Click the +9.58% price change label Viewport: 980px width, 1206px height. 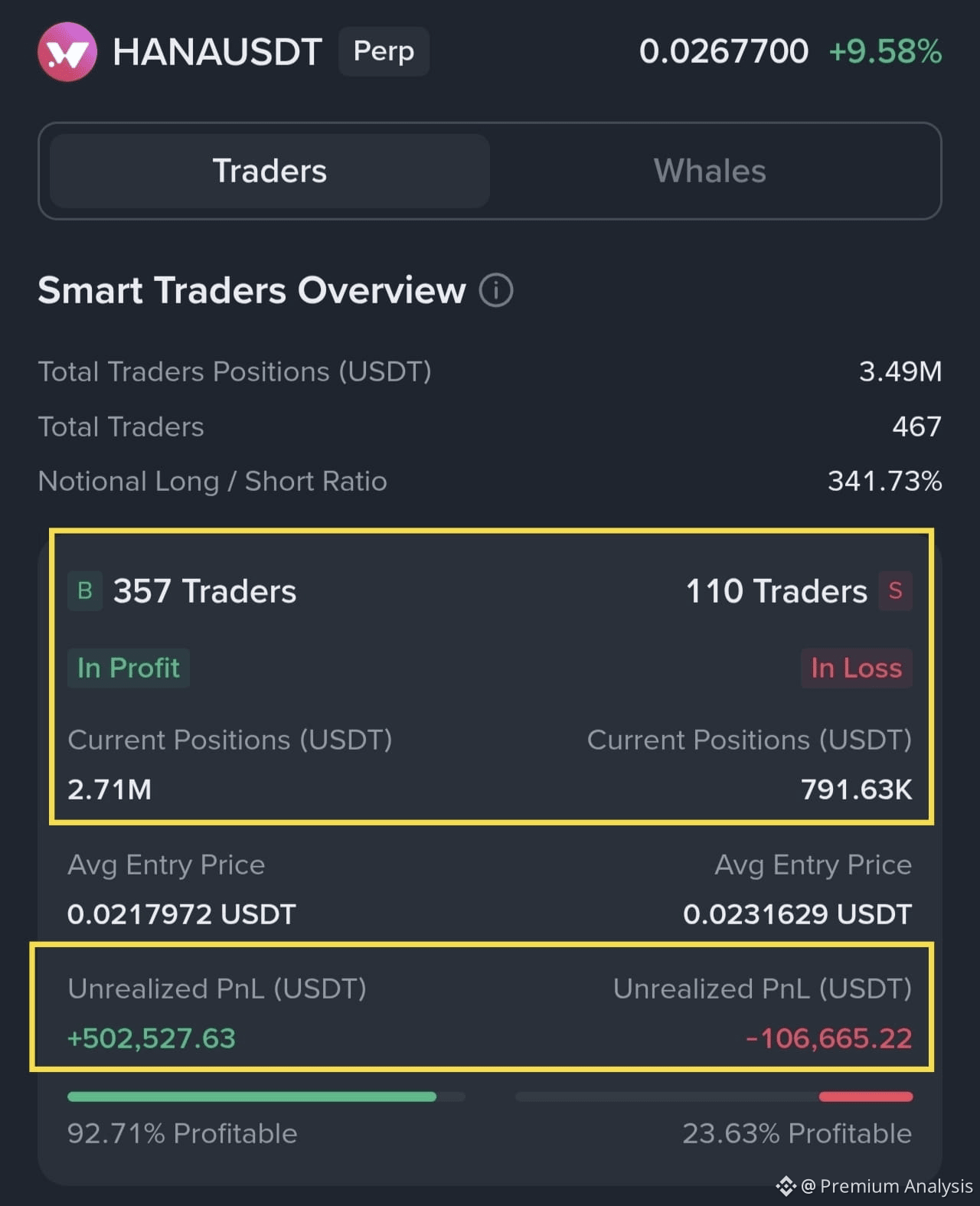884,52
